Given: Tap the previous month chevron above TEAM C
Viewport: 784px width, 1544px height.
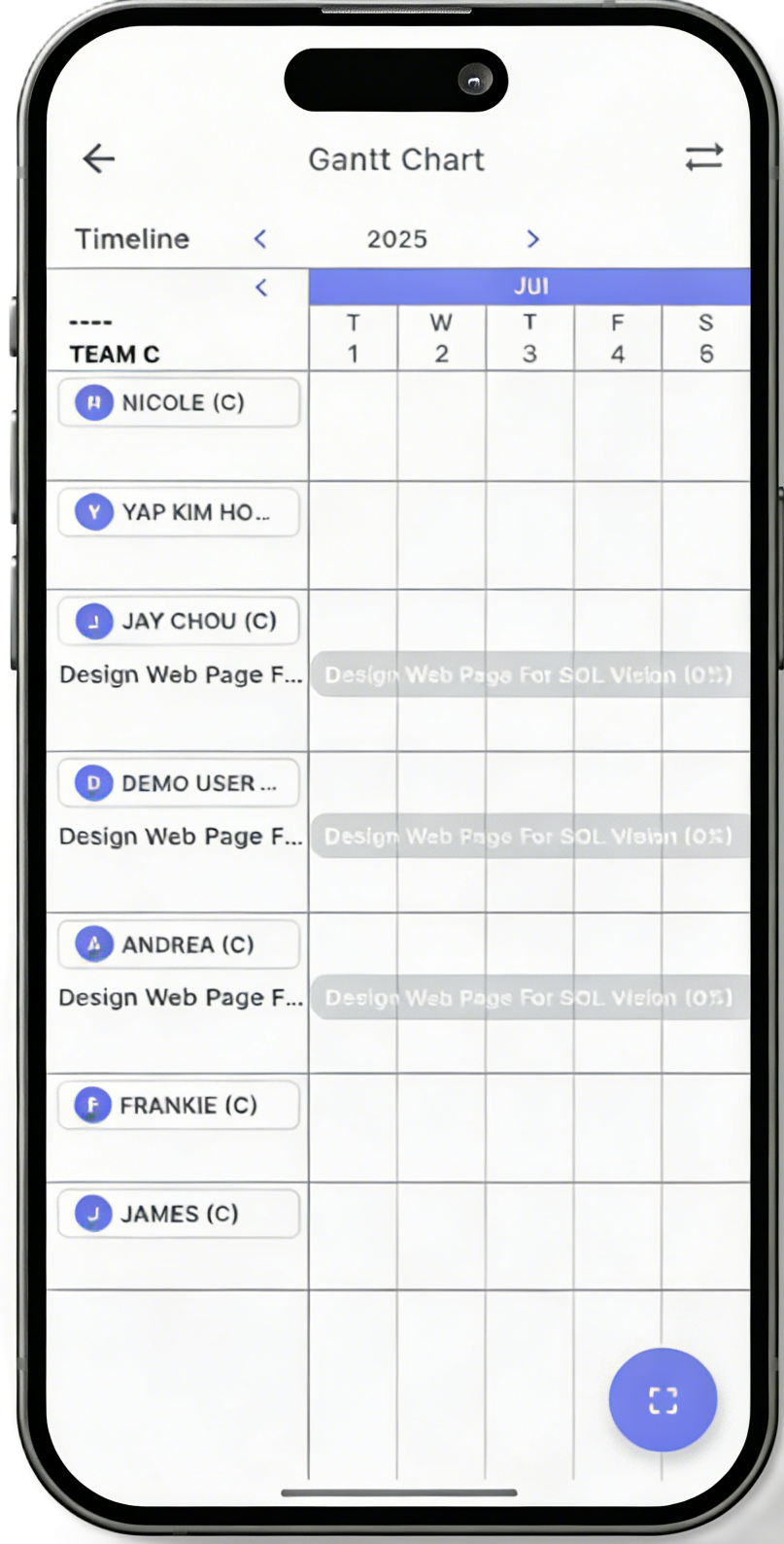Looking at the screenshot, I should pyautogui.click(x=260, y=288).
